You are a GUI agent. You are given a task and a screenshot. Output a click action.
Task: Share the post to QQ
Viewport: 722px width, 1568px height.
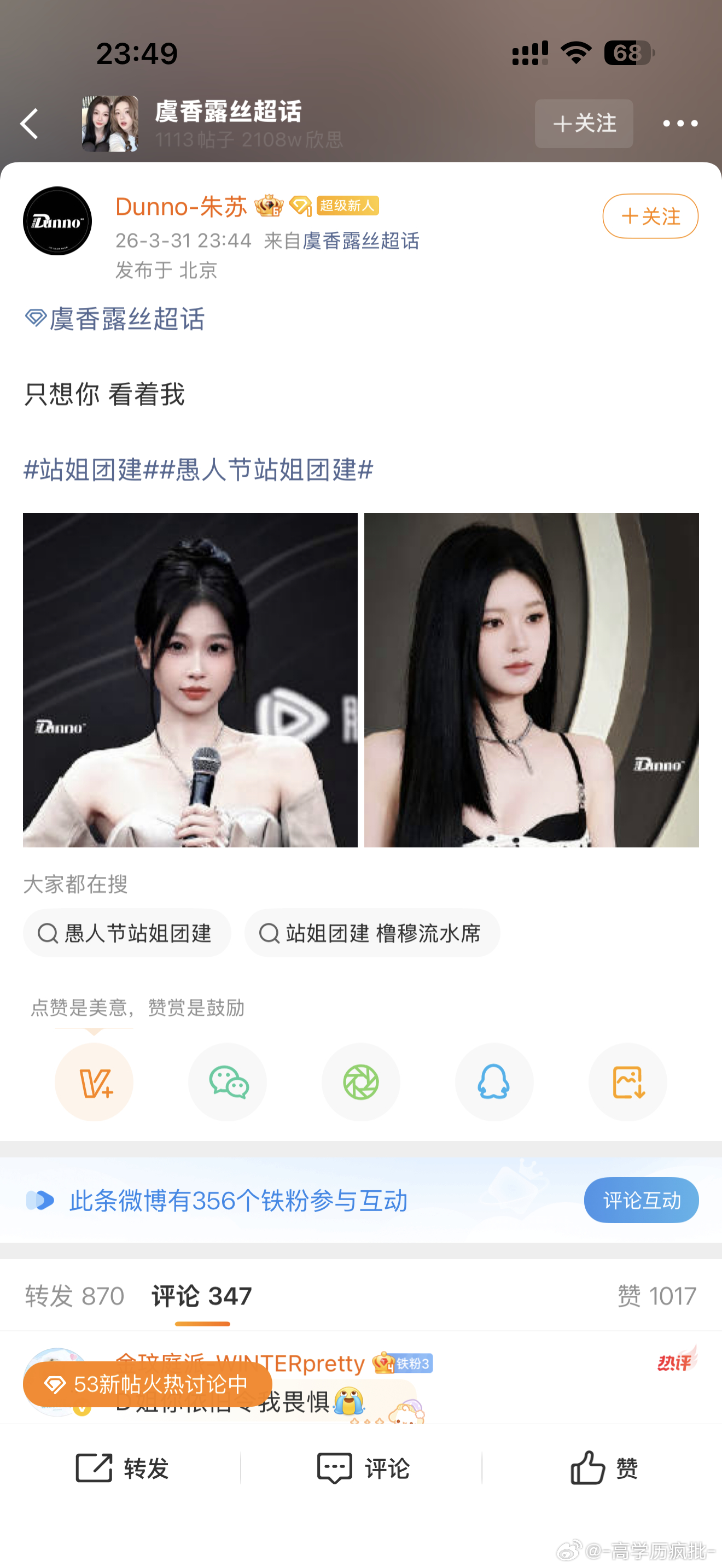pos(494,1083)
